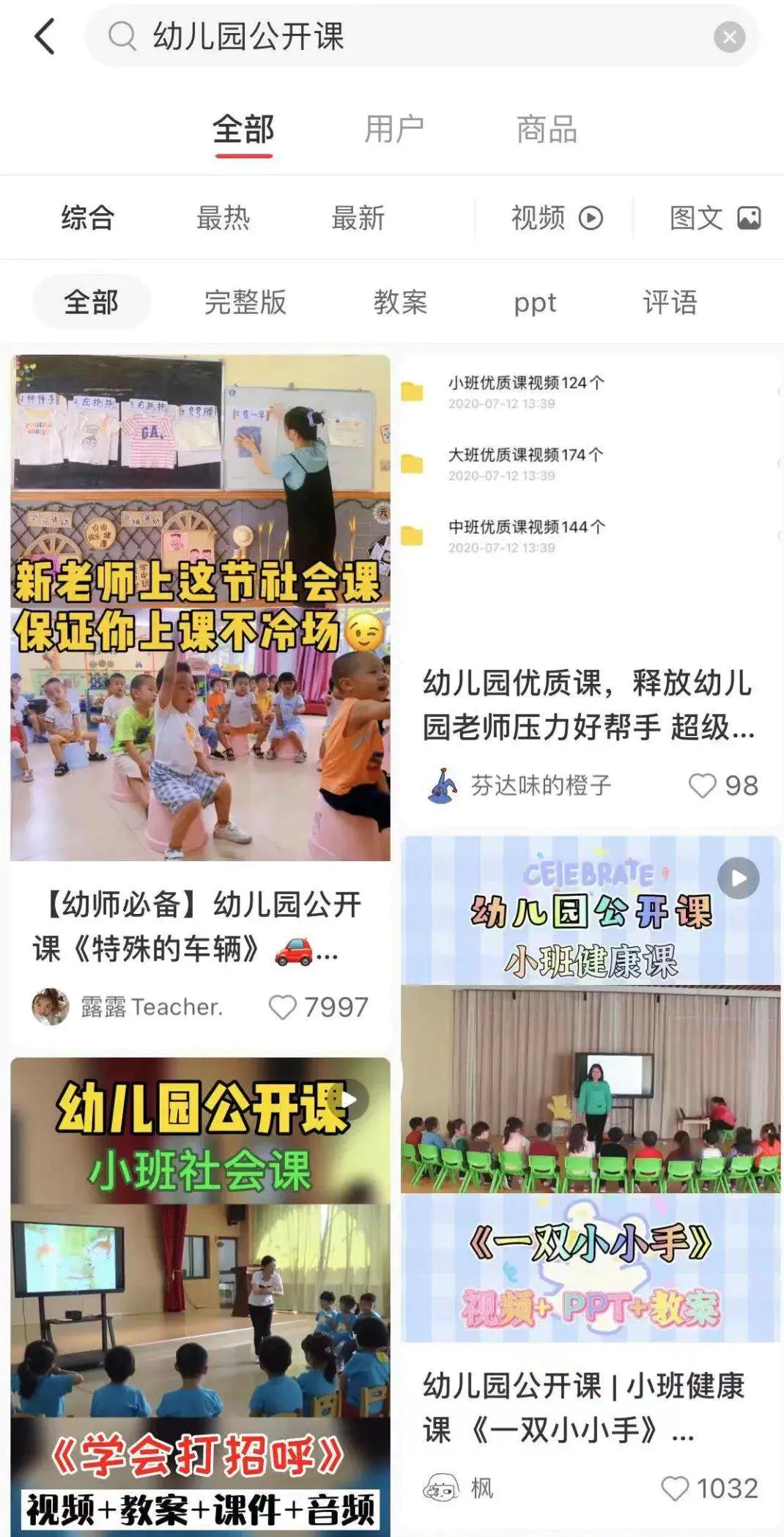Filter results to 图文 only
This screenshot has width=784, height=1537.
pyautogui.click(x=714, y=218)
